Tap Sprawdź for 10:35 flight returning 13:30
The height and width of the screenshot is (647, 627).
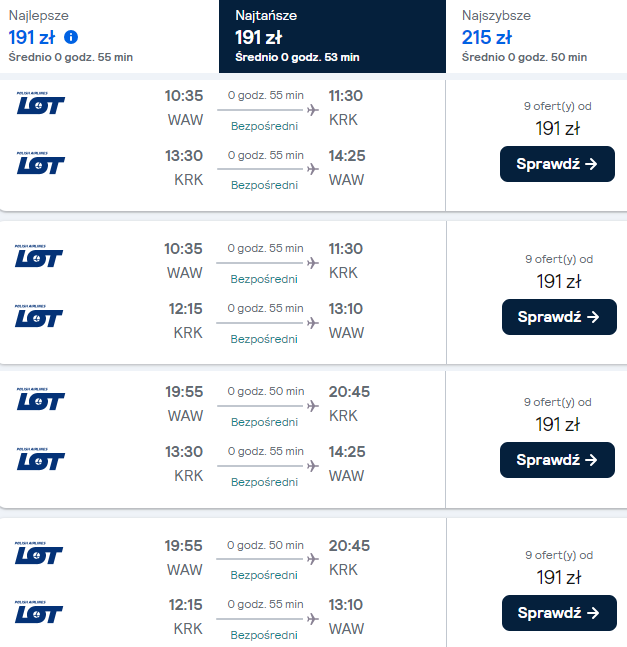[x=557, y=164]
